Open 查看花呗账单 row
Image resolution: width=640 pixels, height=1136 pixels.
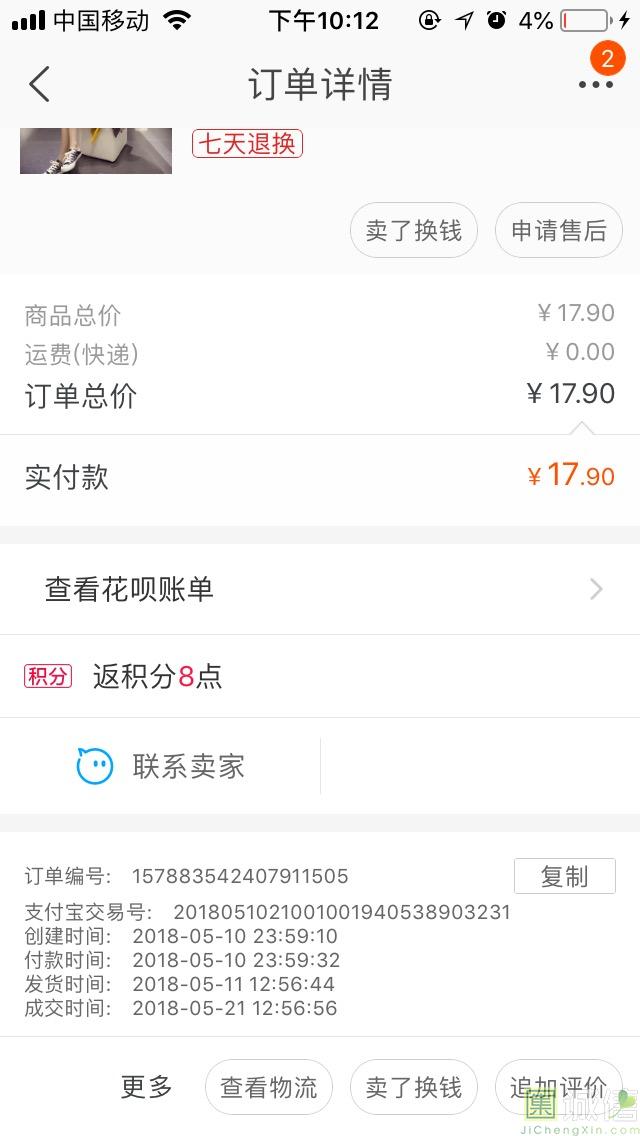click(320, 589)
